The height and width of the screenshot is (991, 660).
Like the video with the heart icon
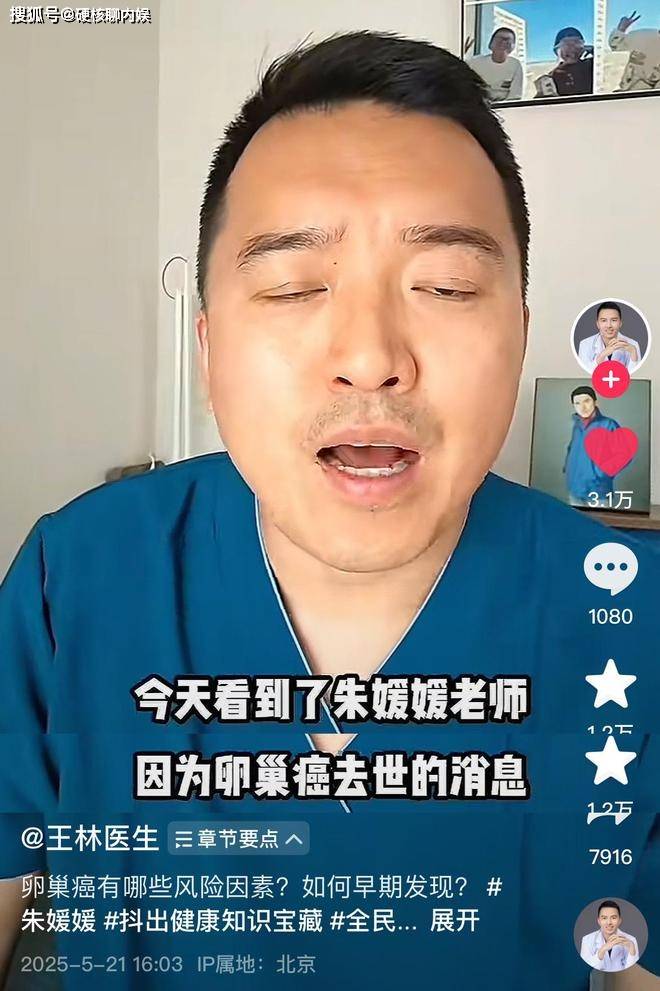tap(610, 451)
